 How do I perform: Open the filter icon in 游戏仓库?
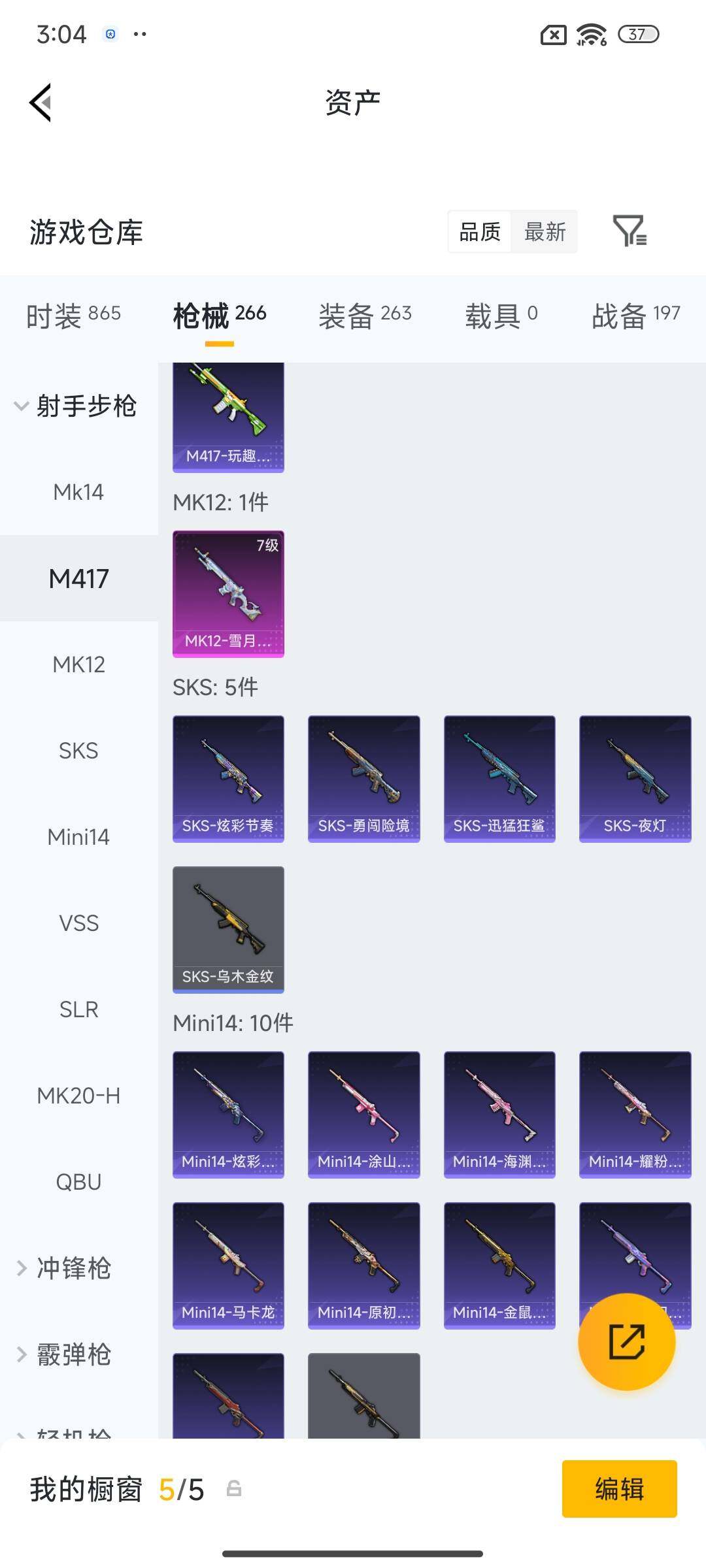[629, 231]
